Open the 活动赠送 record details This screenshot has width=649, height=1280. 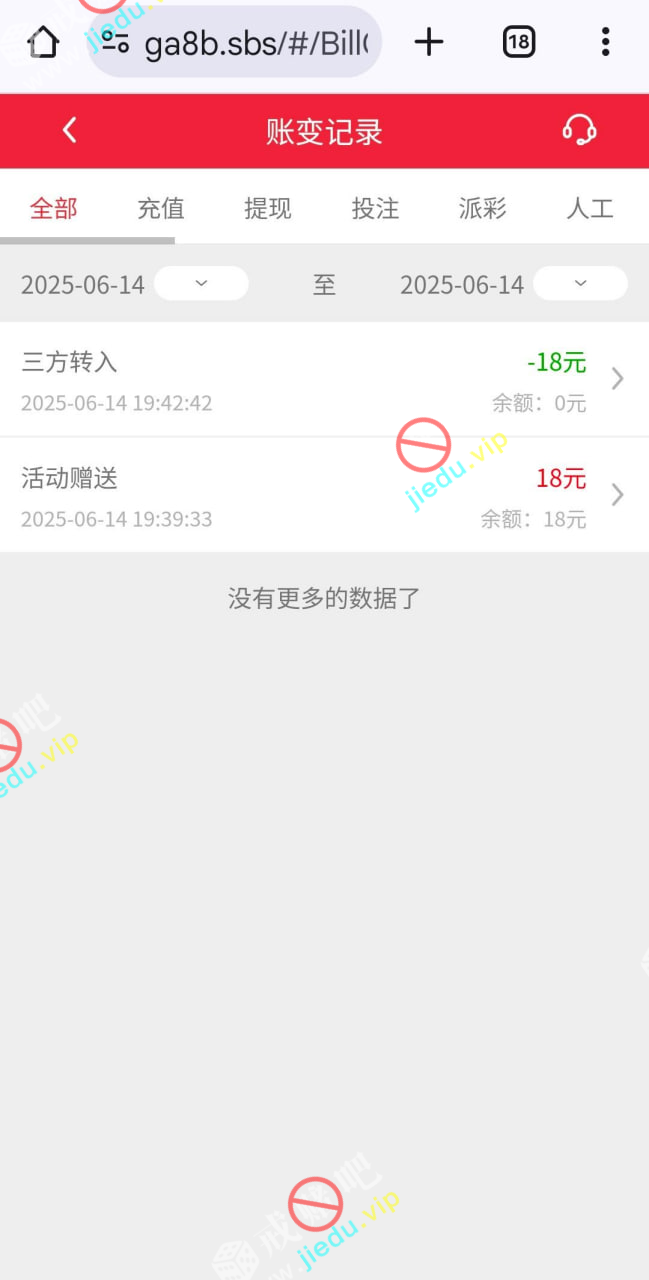coord(324,496)
